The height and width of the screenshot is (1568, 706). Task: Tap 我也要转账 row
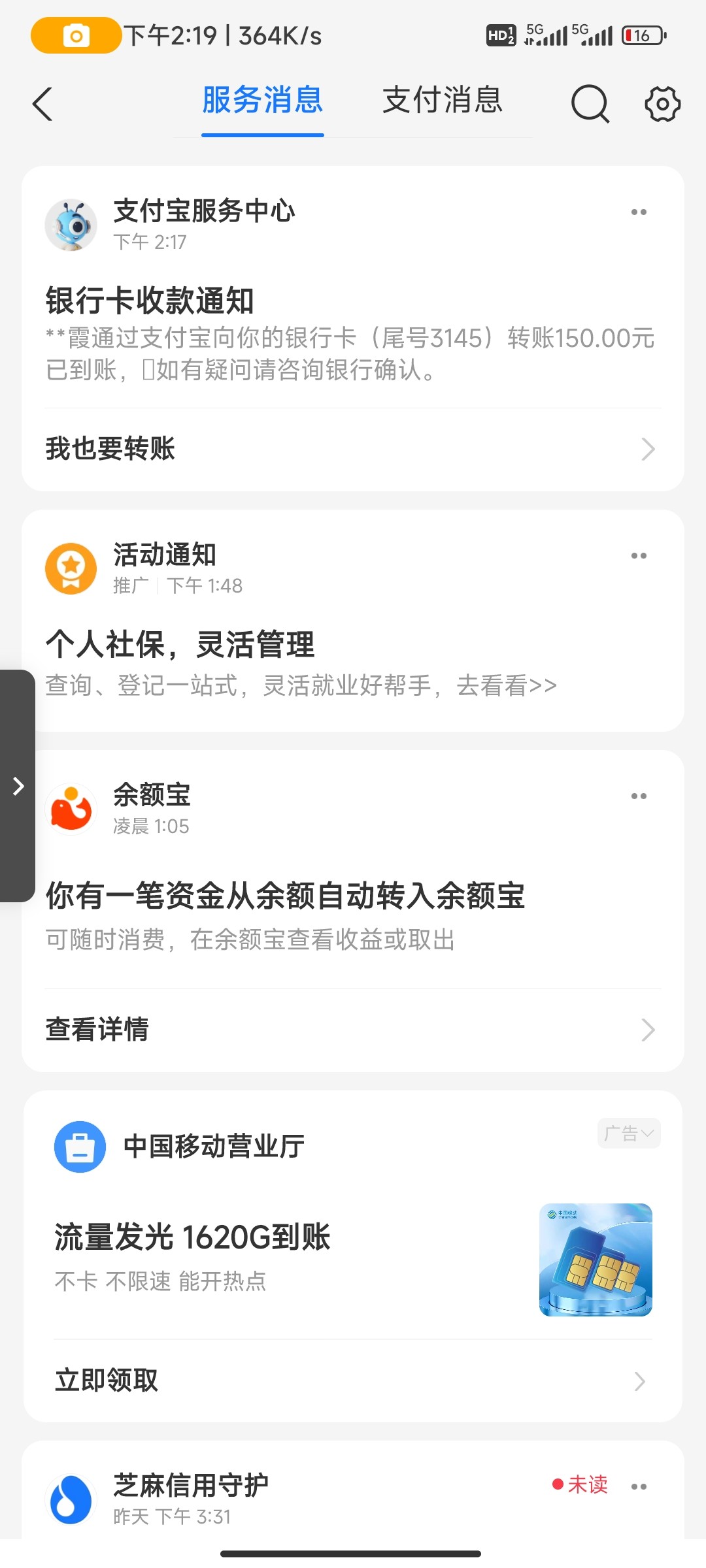[x=353, y=449]
